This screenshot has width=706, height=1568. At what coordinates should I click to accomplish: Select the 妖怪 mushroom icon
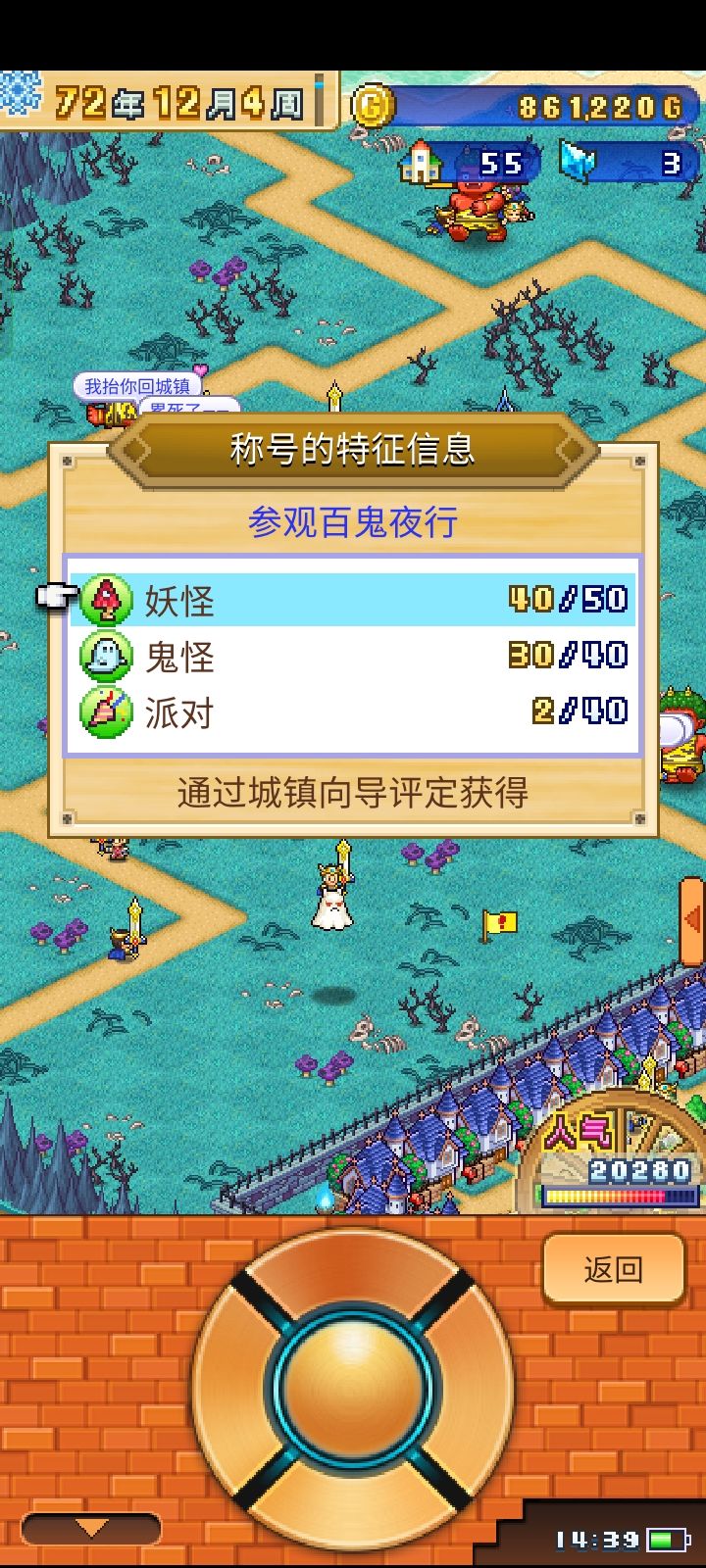click(x=108, y=598)
